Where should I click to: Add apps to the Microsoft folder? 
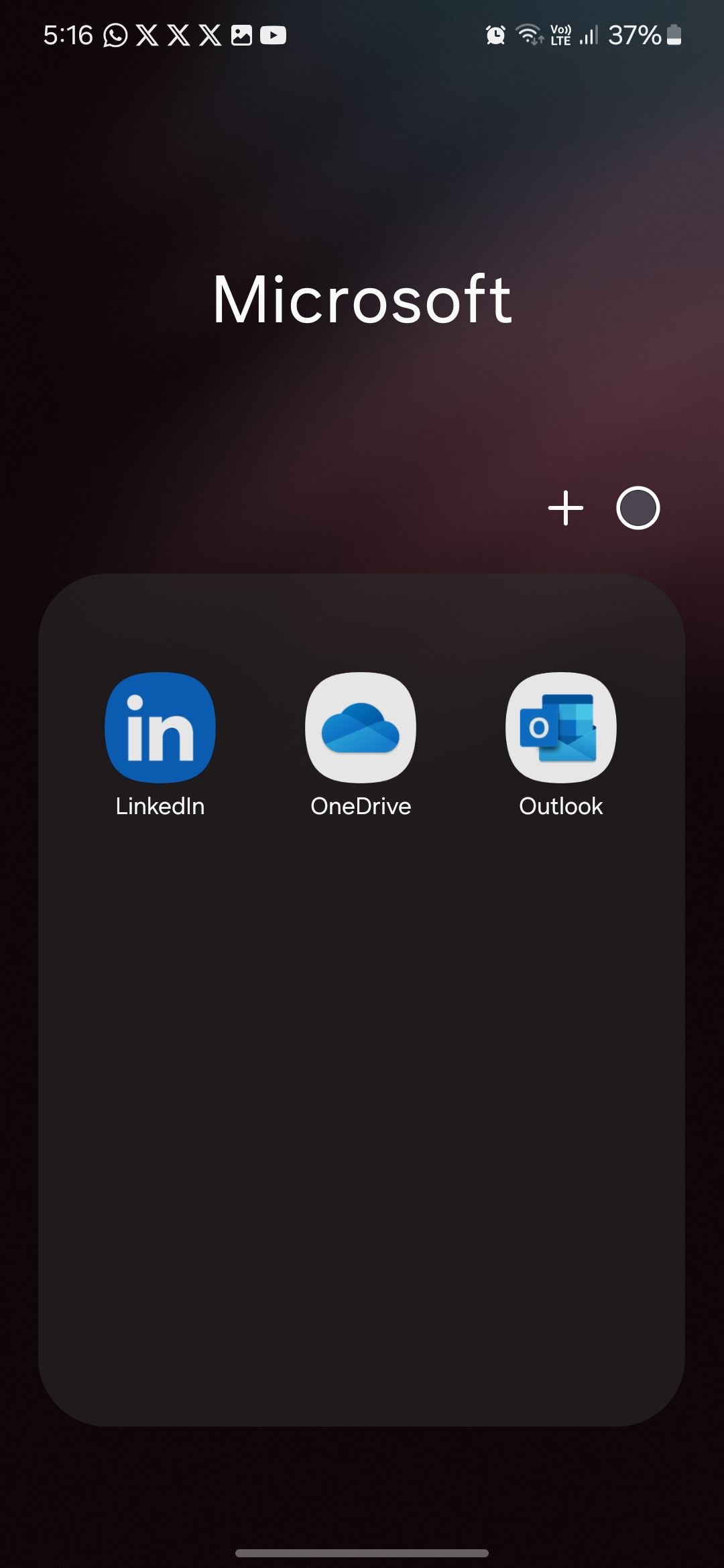[x=566, y=508]
